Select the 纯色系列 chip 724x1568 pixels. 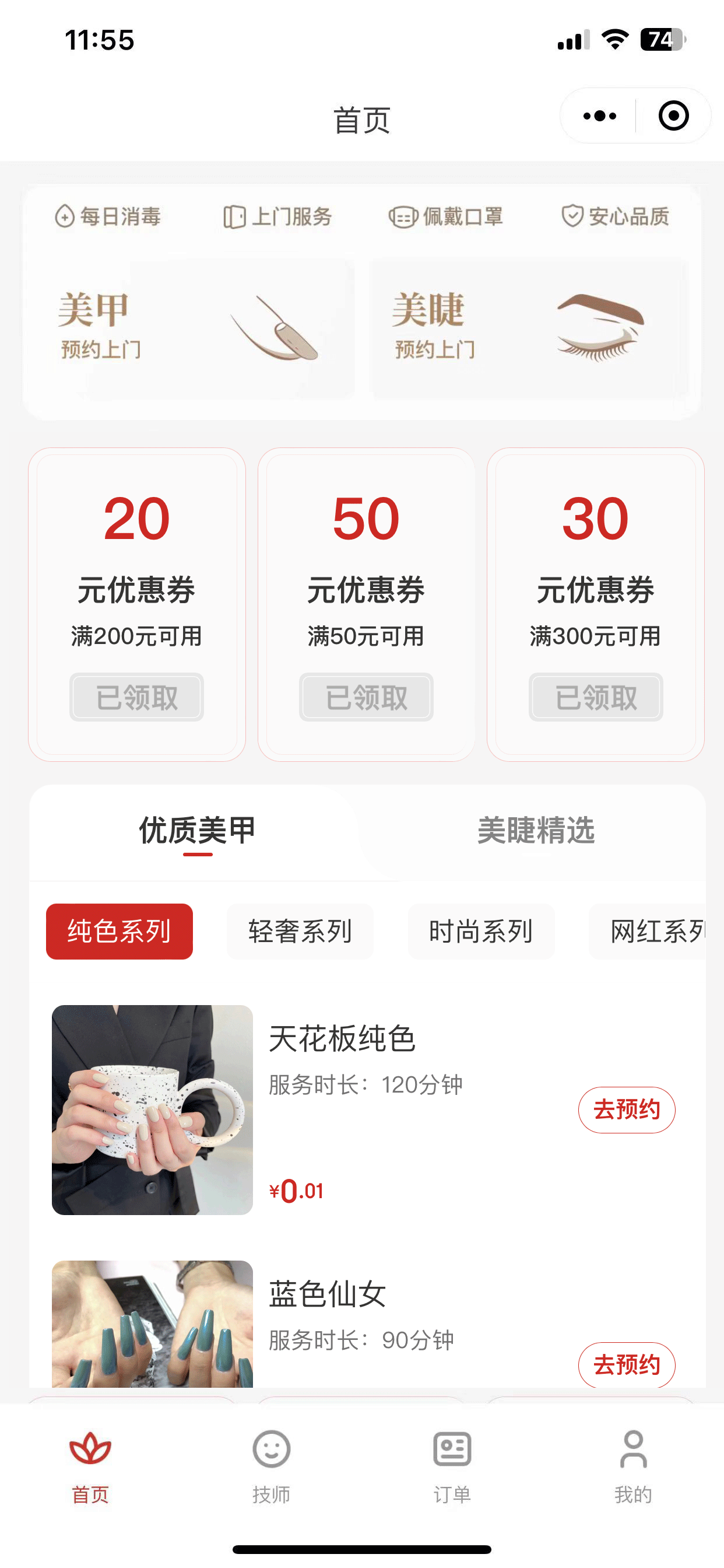120,932
